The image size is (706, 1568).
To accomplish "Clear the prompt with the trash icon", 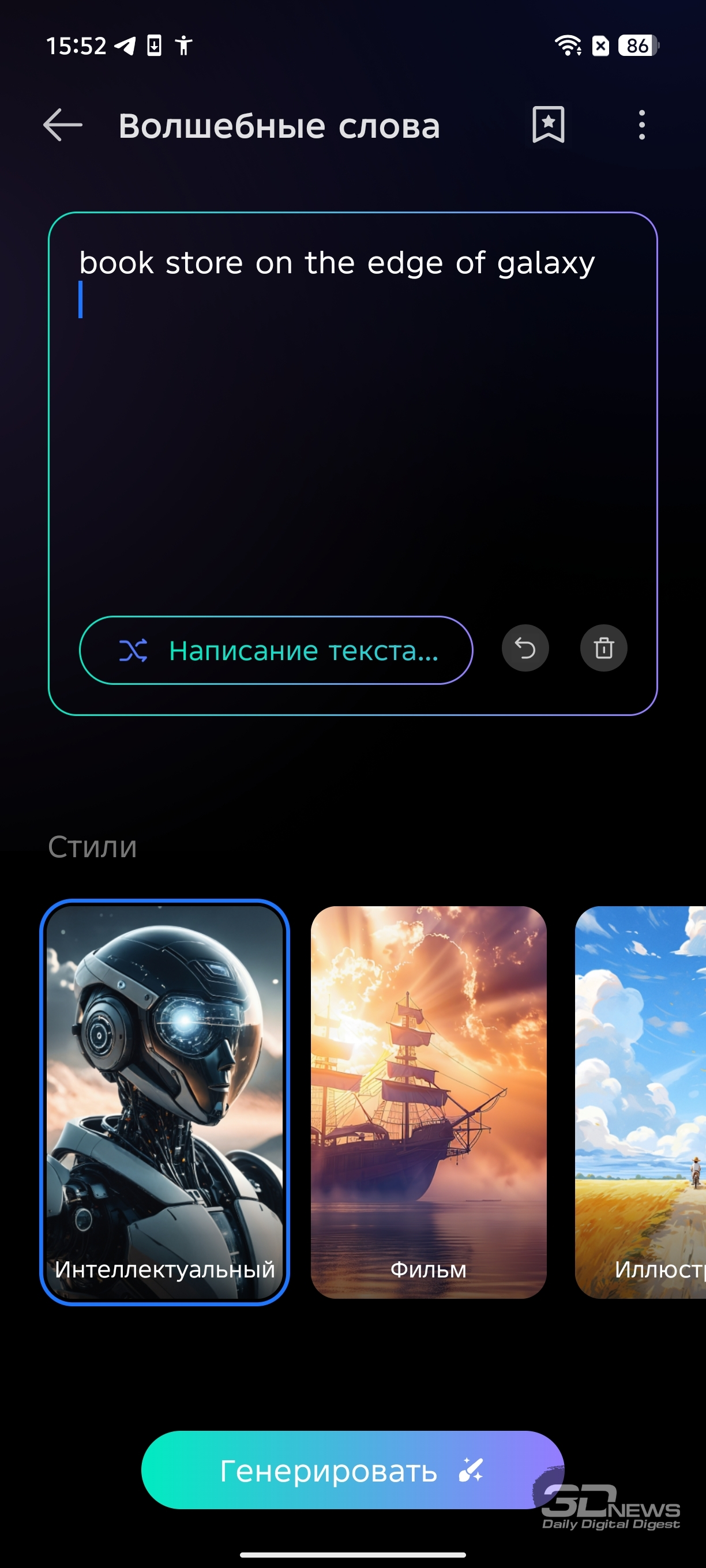I will tap(604, 649).
